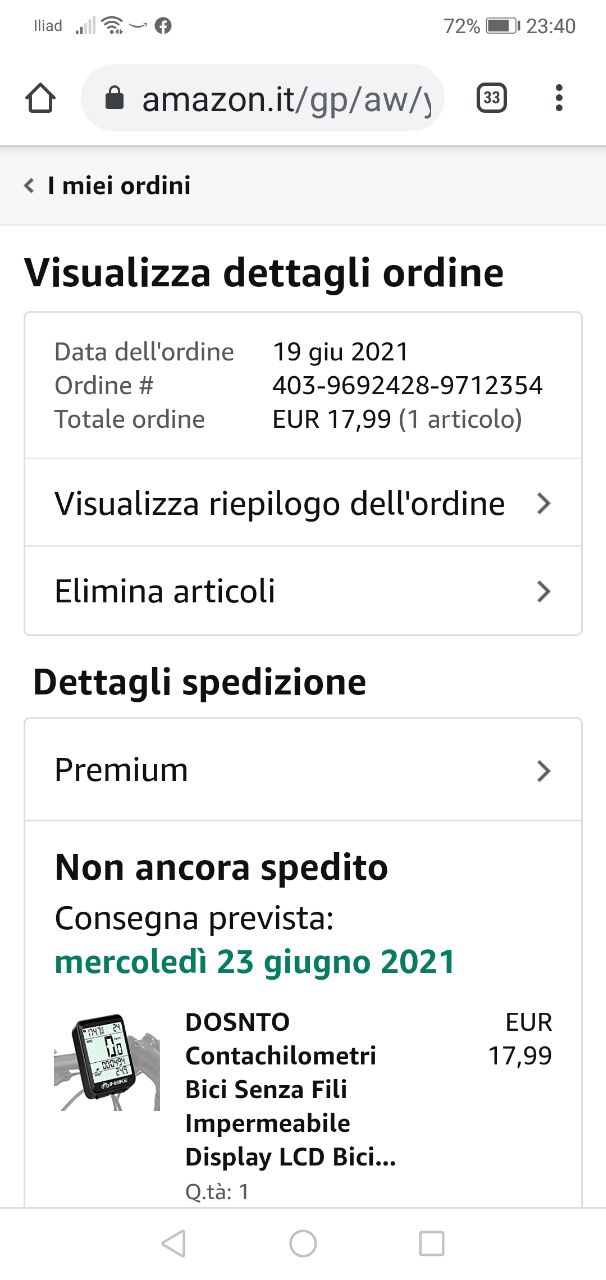
Task: Open Visualizza riepilogo dell'ordine
Action: tap(302, 503)
